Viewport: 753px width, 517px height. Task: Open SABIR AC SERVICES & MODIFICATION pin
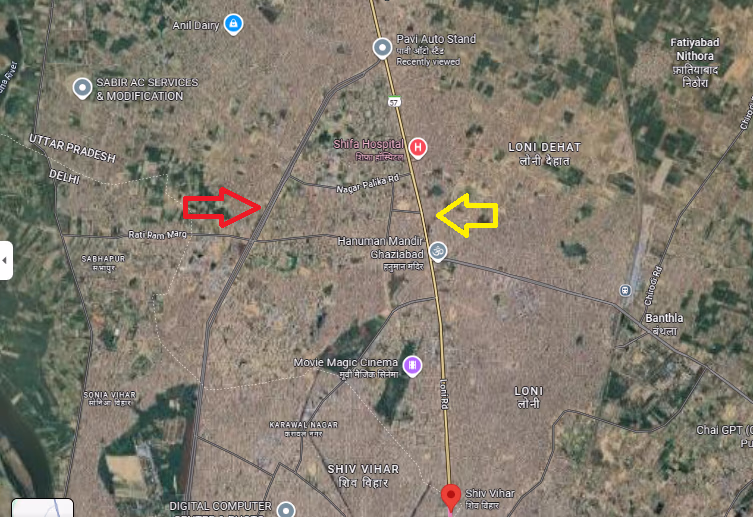[83, 88]
